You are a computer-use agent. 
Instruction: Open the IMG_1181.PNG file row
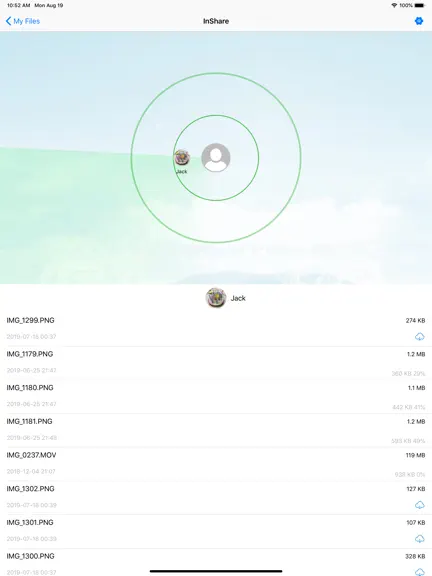216,431
